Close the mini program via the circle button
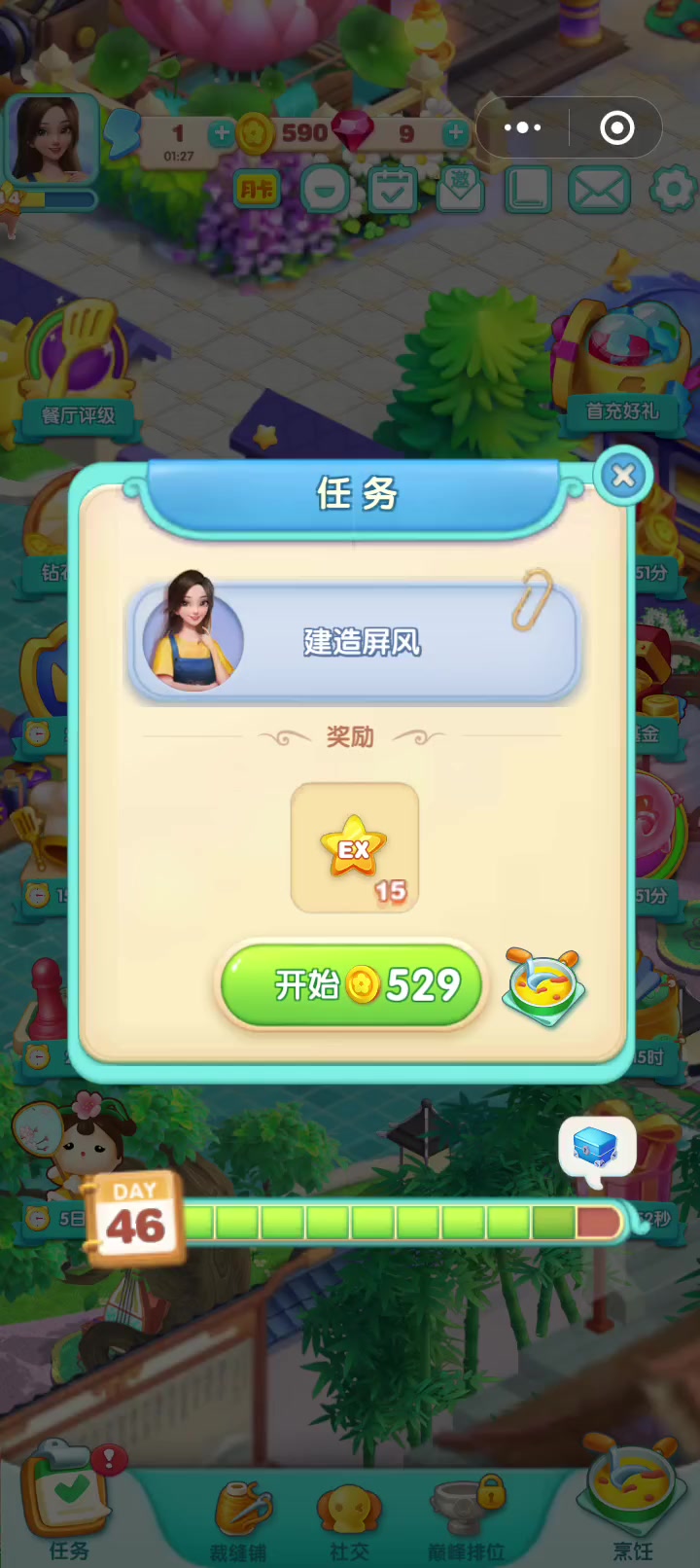Image resolution: width=700 pixels, height=1568 pixels. (x=617, y=127)
